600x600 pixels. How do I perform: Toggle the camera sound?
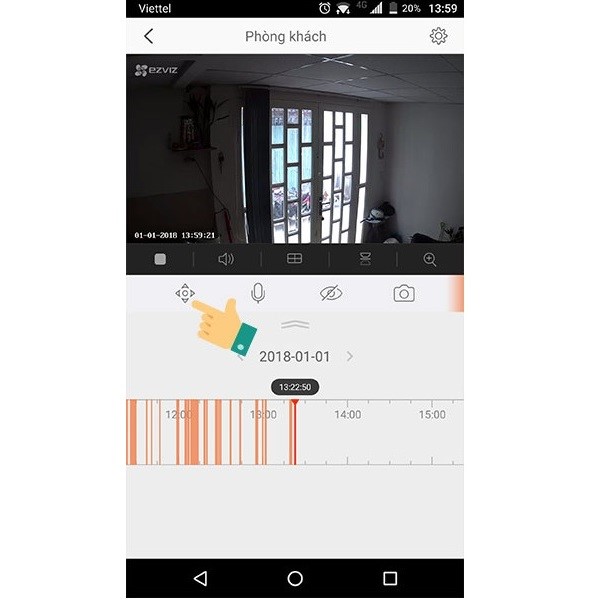click(x=226, y=259)
